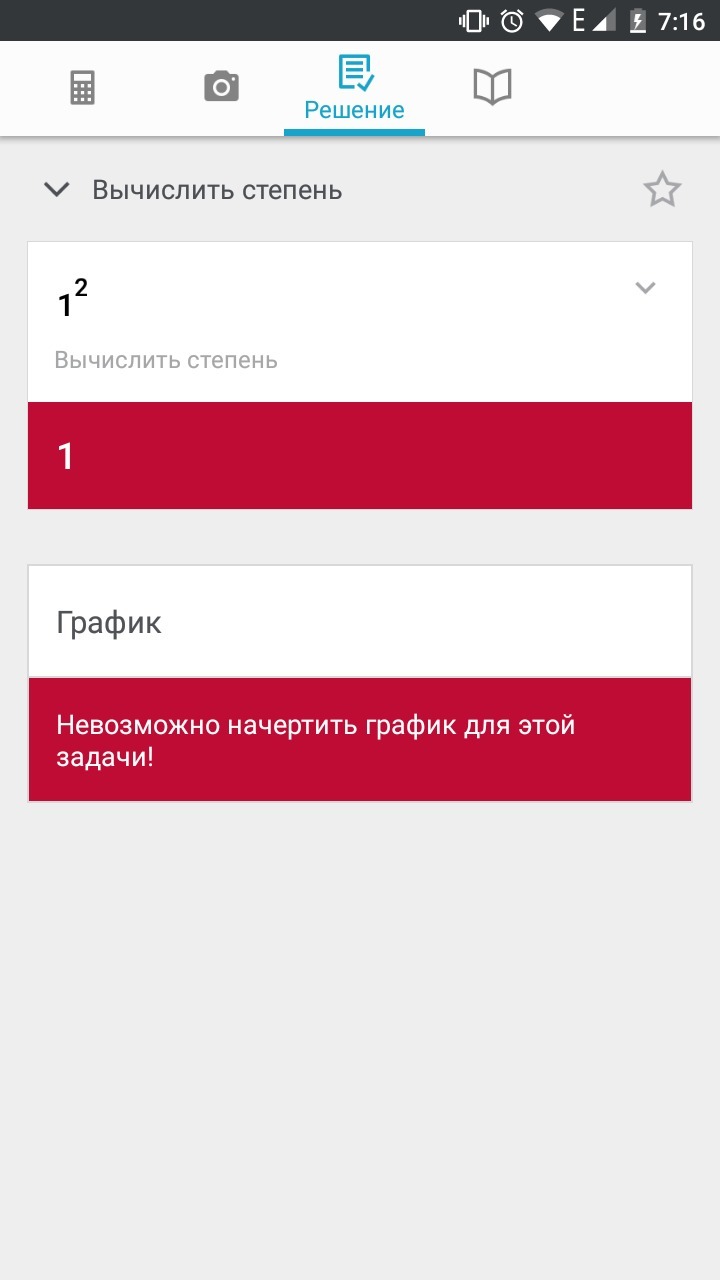Collapse the Вычислить степень section header

57,190
